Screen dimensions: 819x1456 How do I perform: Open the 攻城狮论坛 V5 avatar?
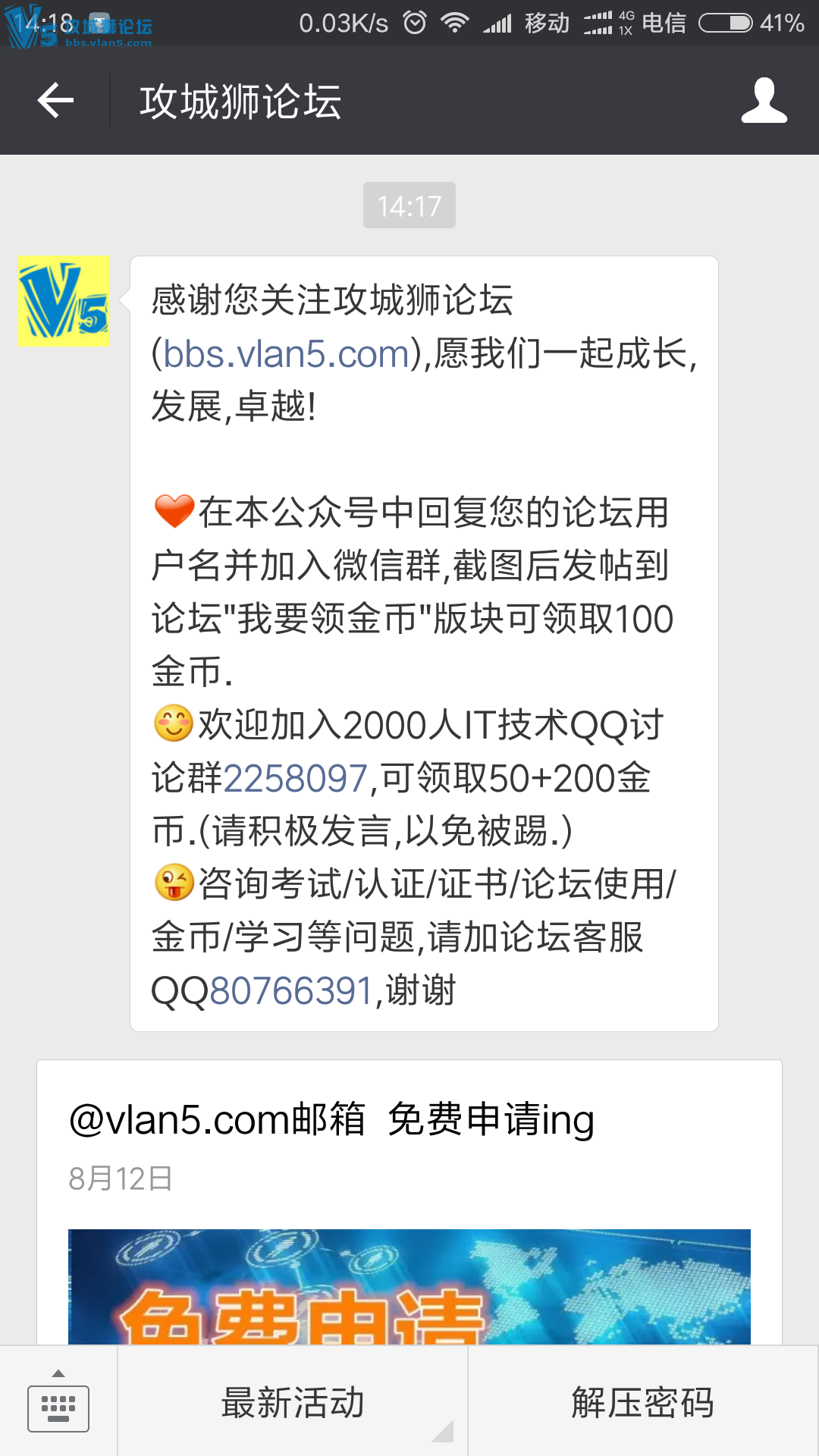tap(64, 302)
